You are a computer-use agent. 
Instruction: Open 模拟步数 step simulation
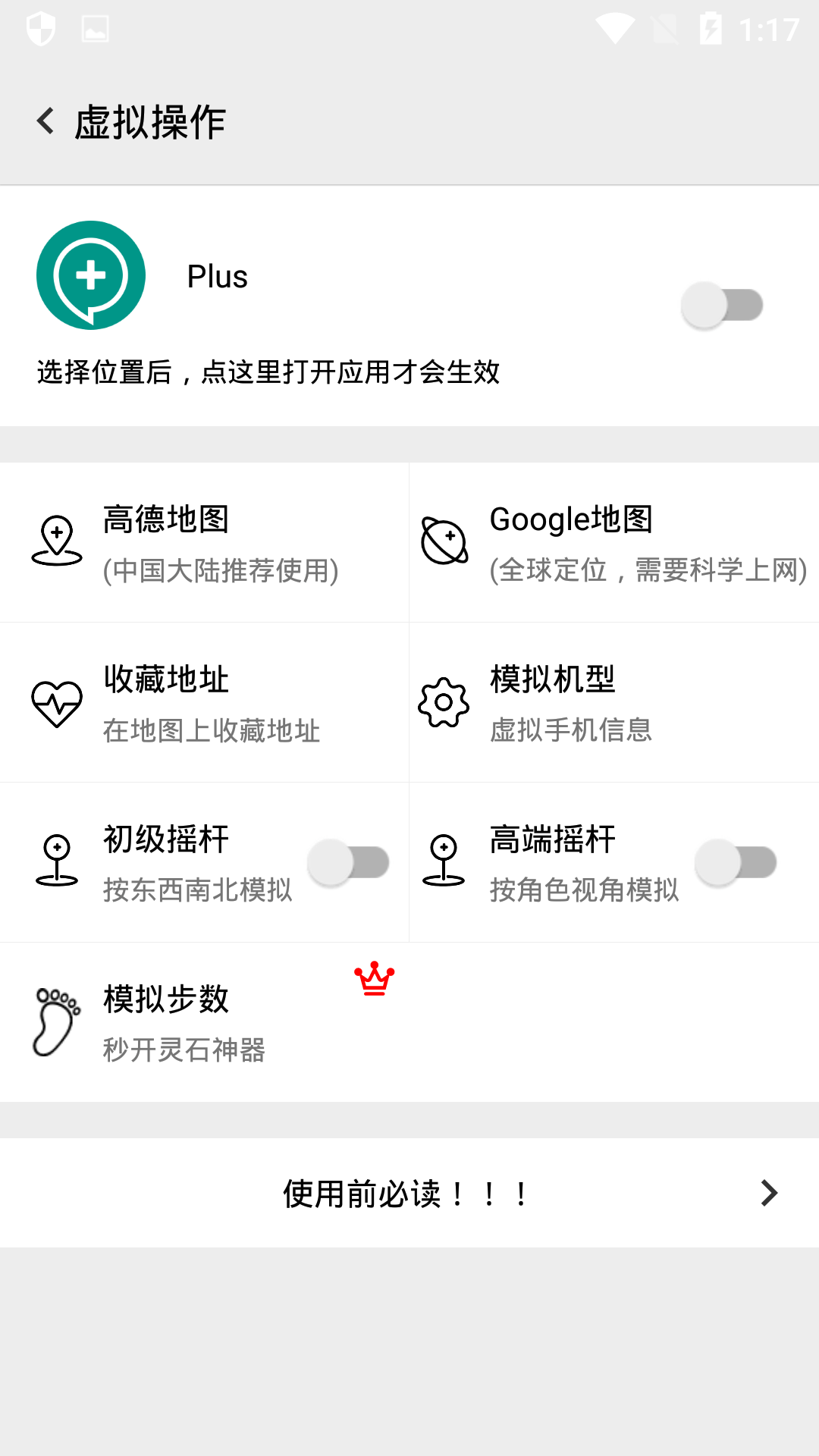pyautogui.click(x=205, y=1022)
